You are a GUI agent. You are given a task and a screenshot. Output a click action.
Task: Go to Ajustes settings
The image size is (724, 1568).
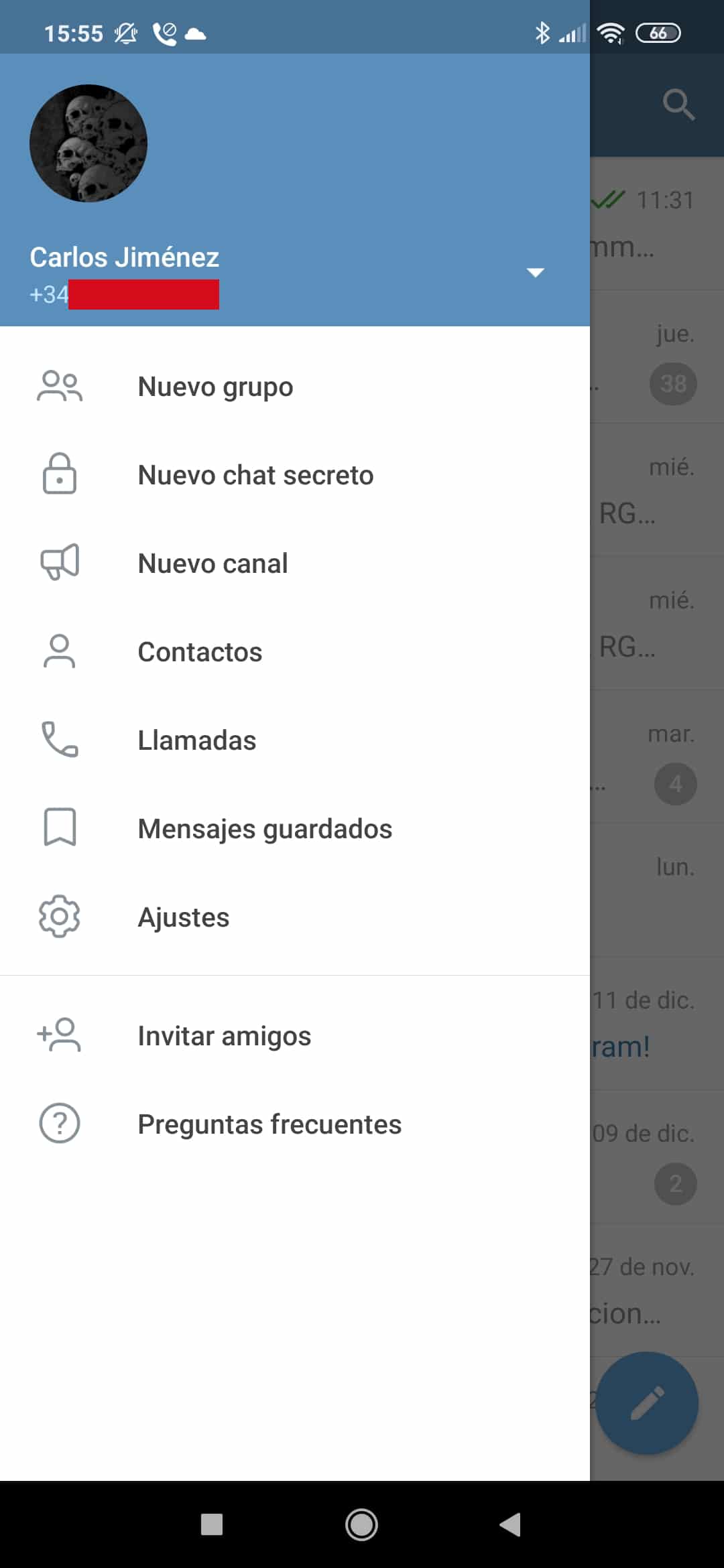coord(183,917)
